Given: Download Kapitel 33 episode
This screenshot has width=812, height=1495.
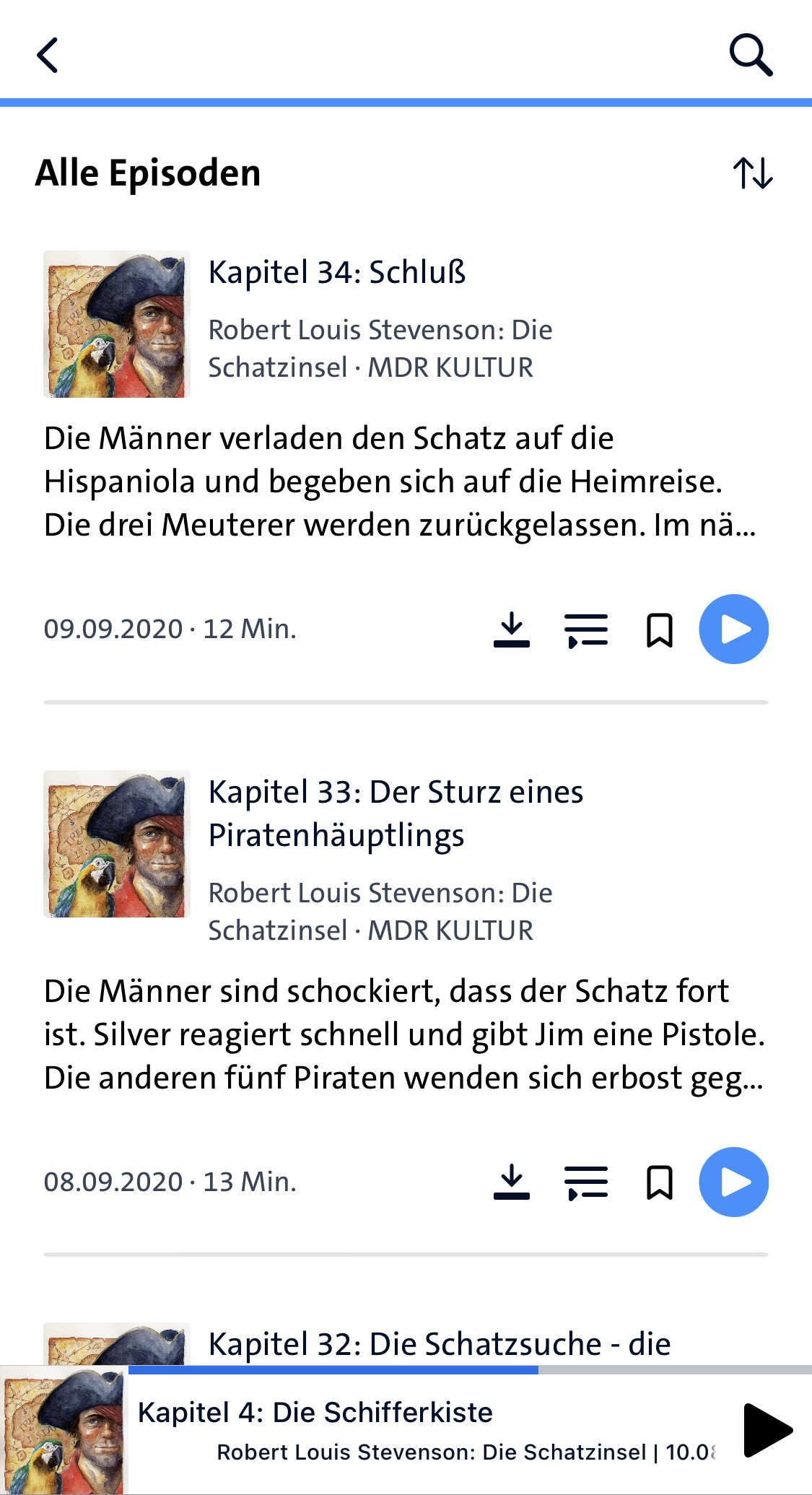Looking at the screenshot, I should 512,1182.
